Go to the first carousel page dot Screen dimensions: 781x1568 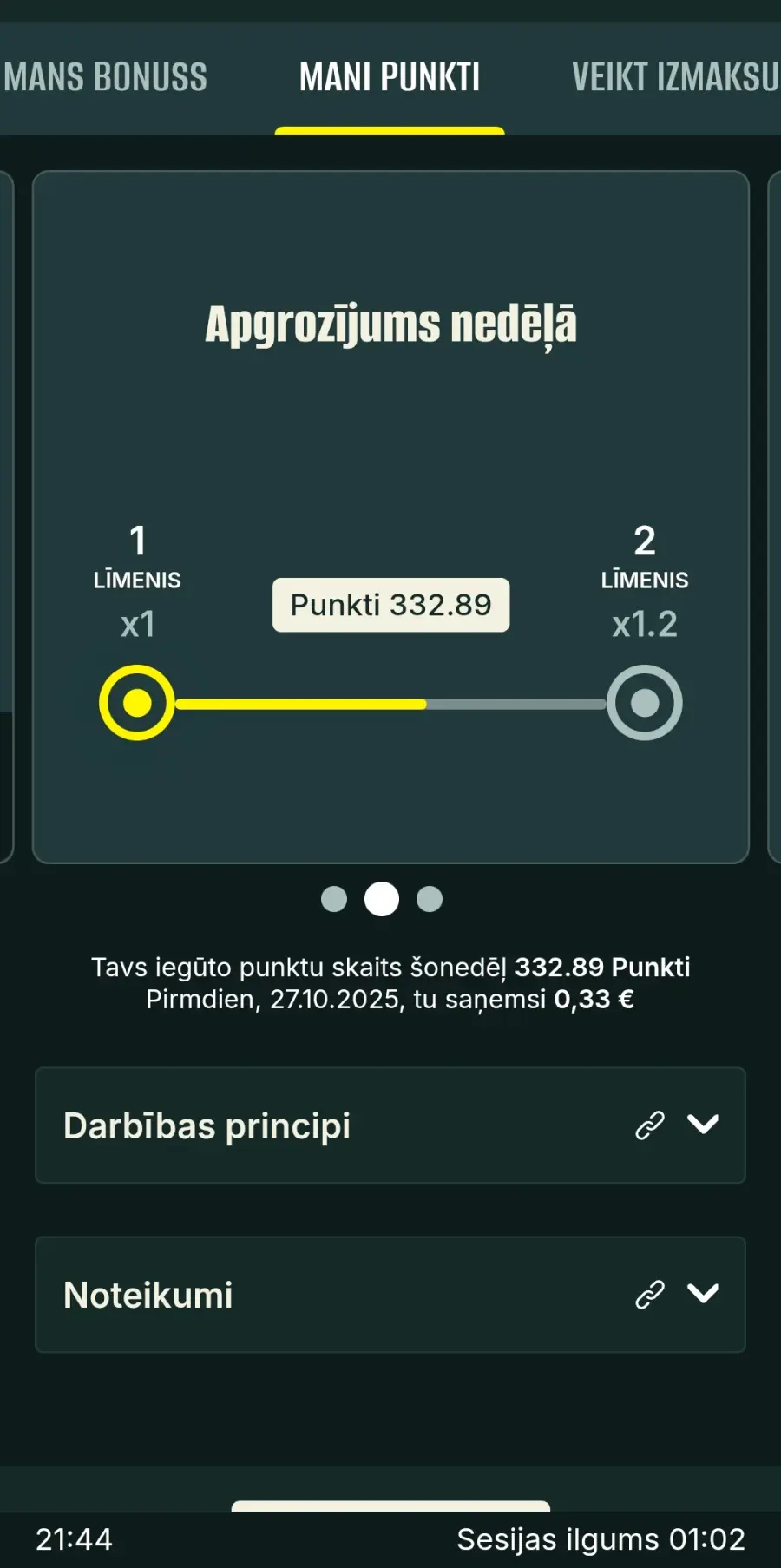pos(334,899)
